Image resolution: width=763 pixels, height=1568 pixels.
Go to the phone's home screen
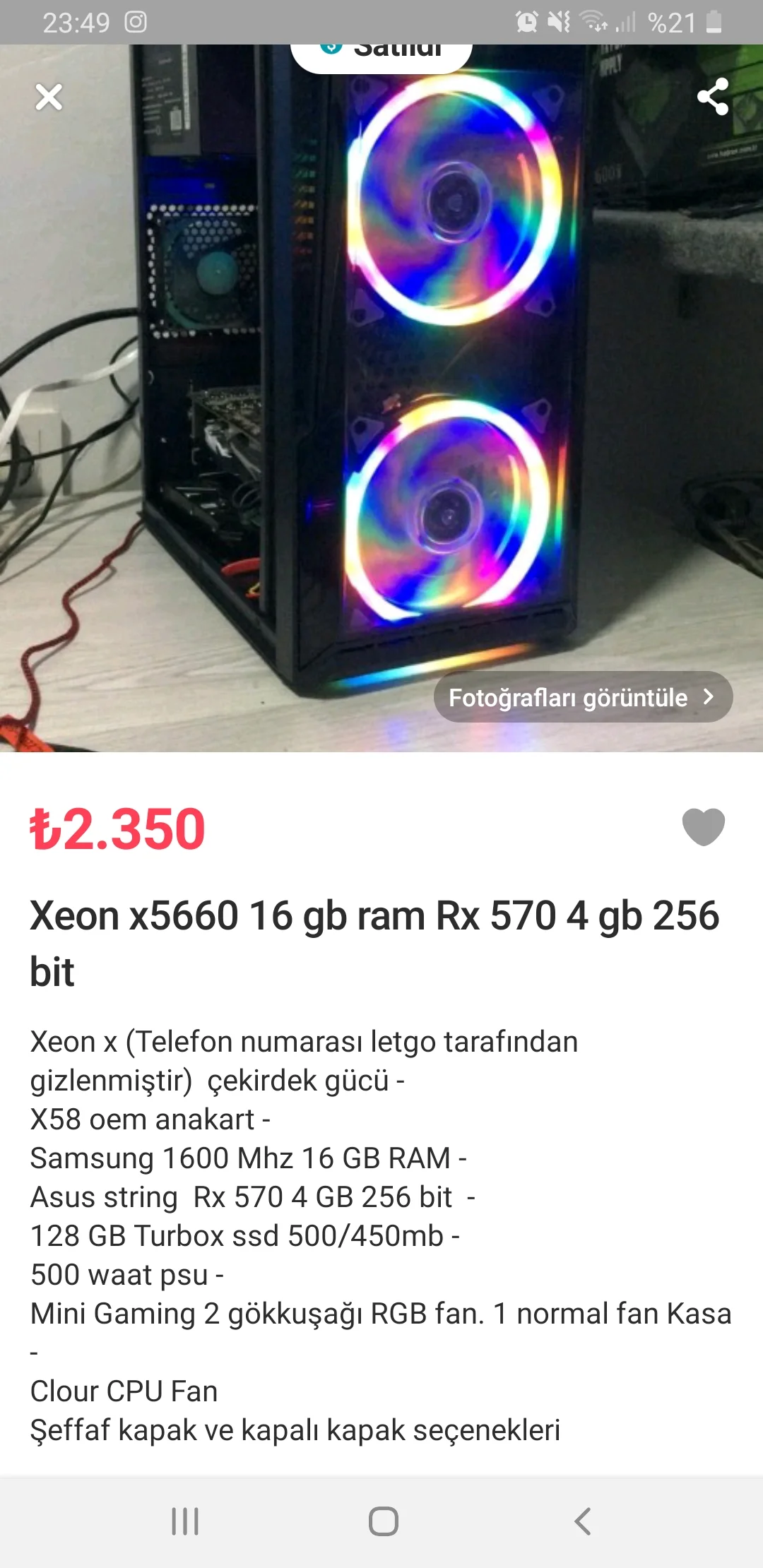(x=383, y=1521)
